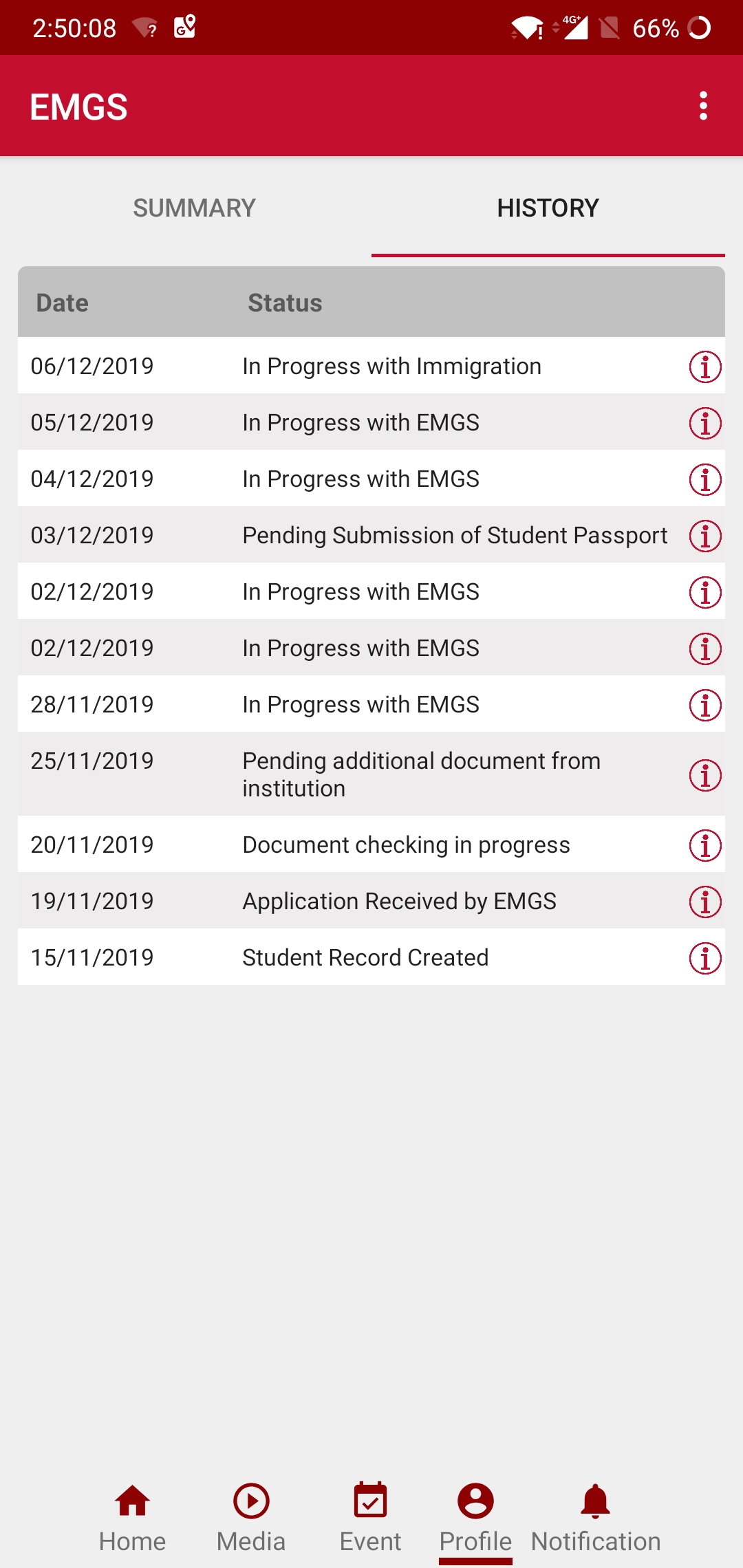
Task: Select the History tab
Action: pyautogui.click(x=548, y=208)
